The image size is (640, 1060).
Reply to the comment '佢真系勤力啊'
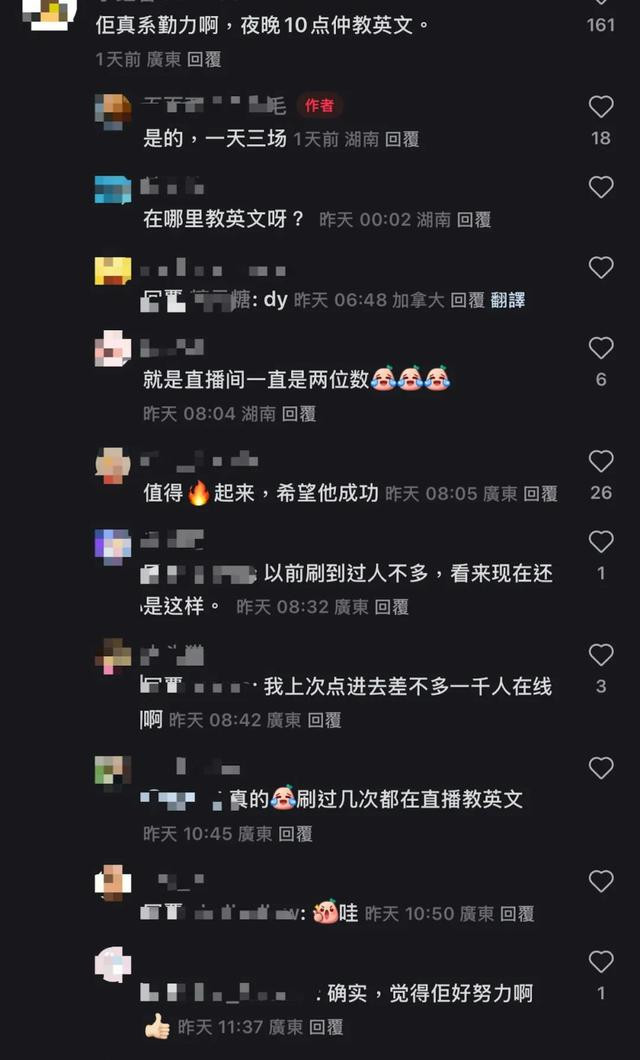tap(204, 60)
